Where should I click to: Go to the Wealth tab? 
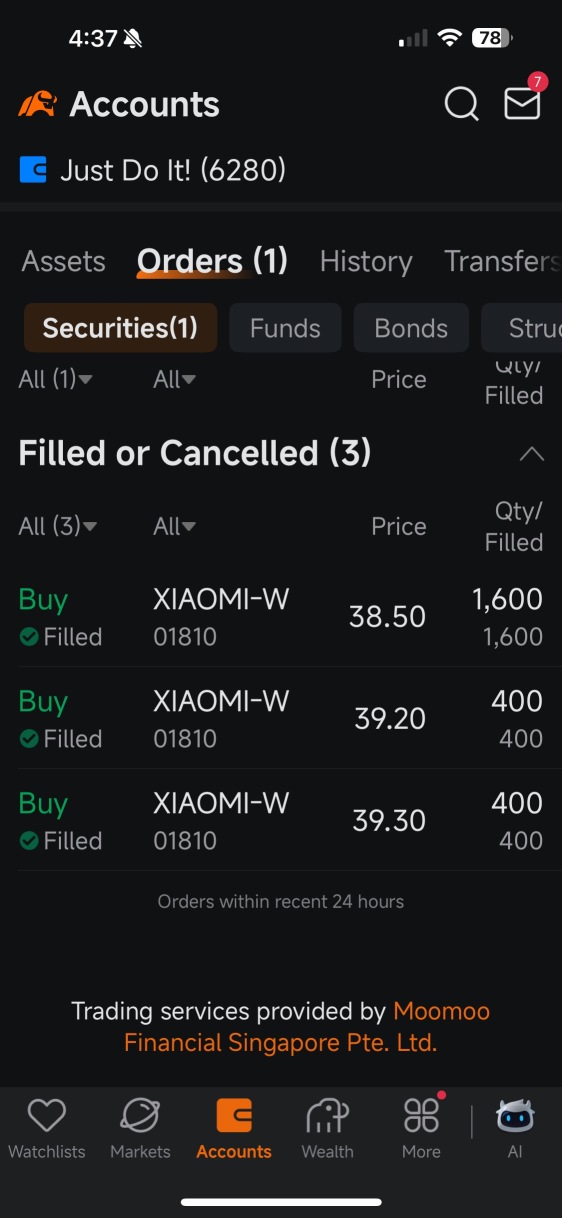327,1129
